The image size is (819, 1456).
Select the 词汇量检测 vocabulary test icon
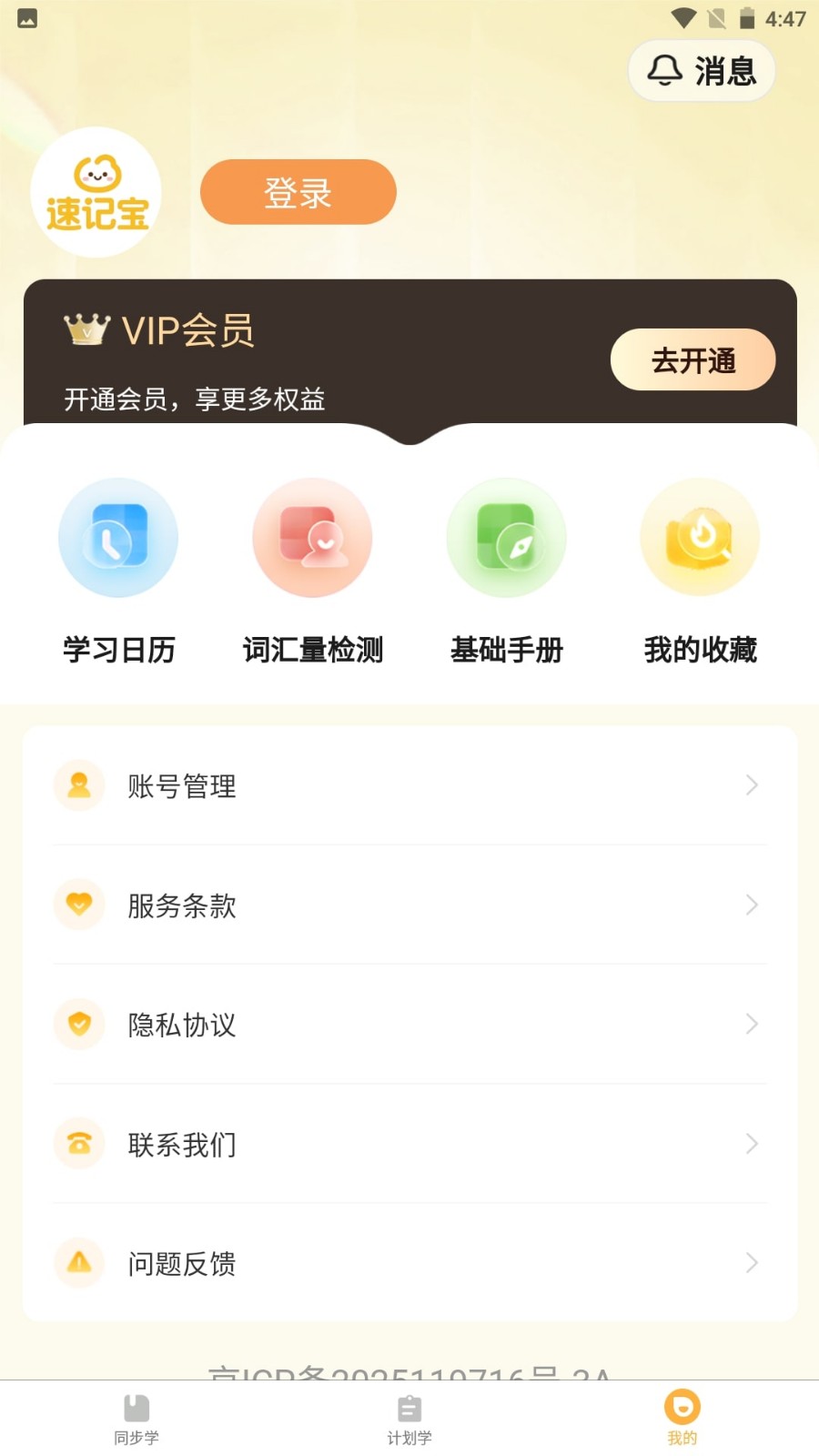(x=312, y=537)
